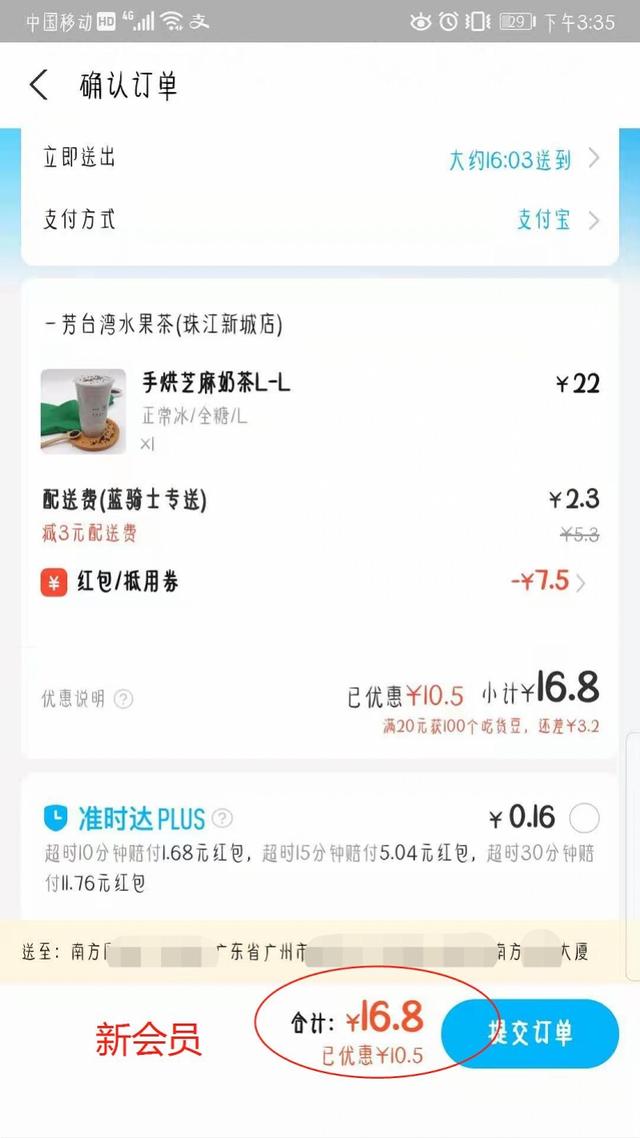Open 准时达PLUS info question mark
This screenshot has width=640, height=1138.
point(222,819)
